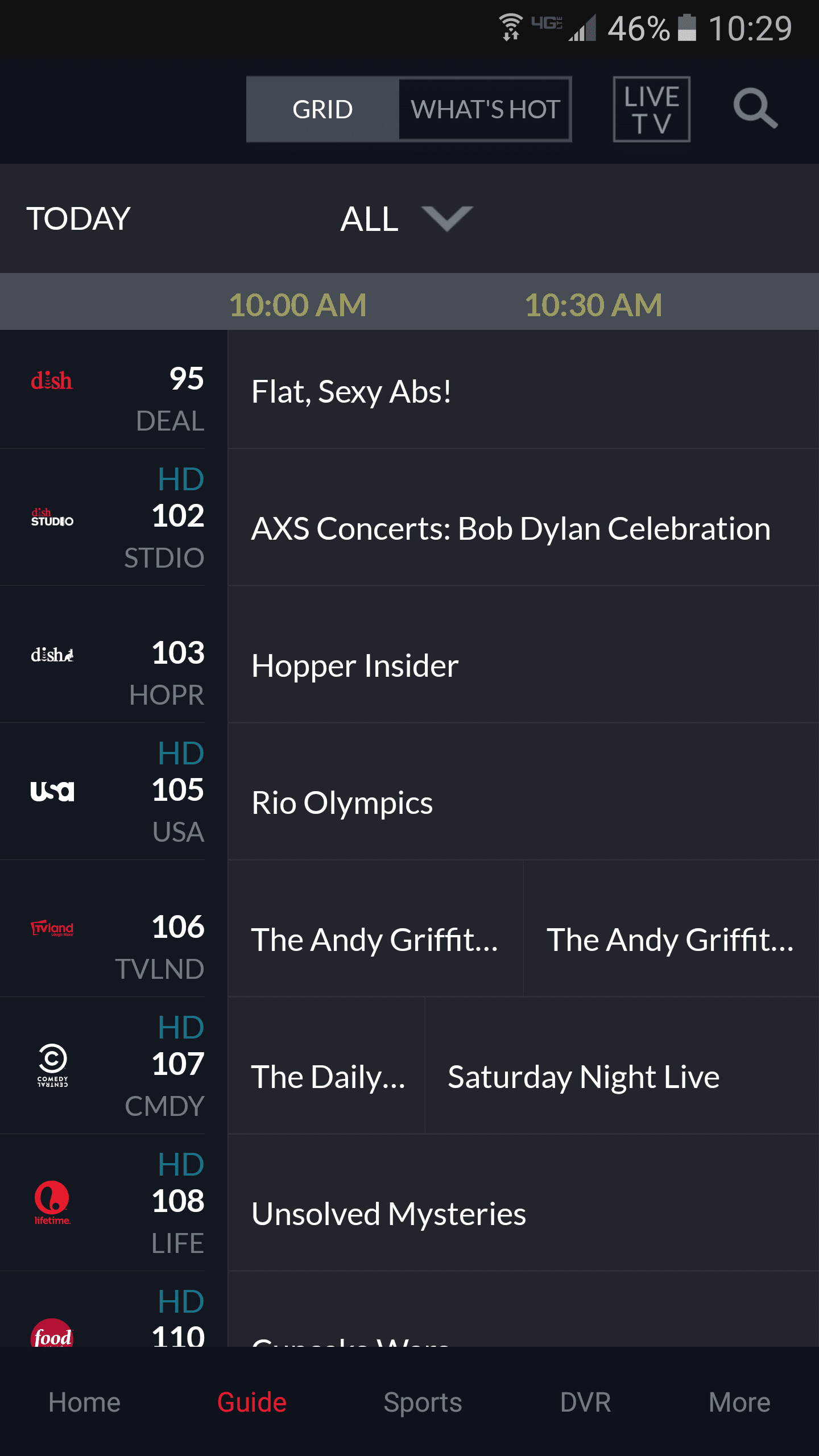Switch to the What's Hot view
Viewport: 819px width, 1456px height.
[485, 109]
